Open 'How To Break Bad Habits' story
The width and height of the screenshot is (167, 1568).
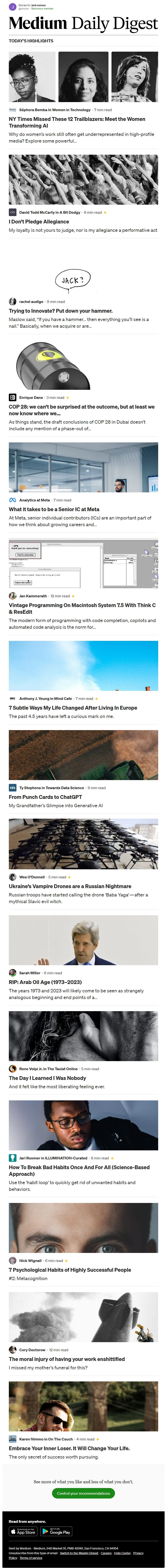point(79,1170)
